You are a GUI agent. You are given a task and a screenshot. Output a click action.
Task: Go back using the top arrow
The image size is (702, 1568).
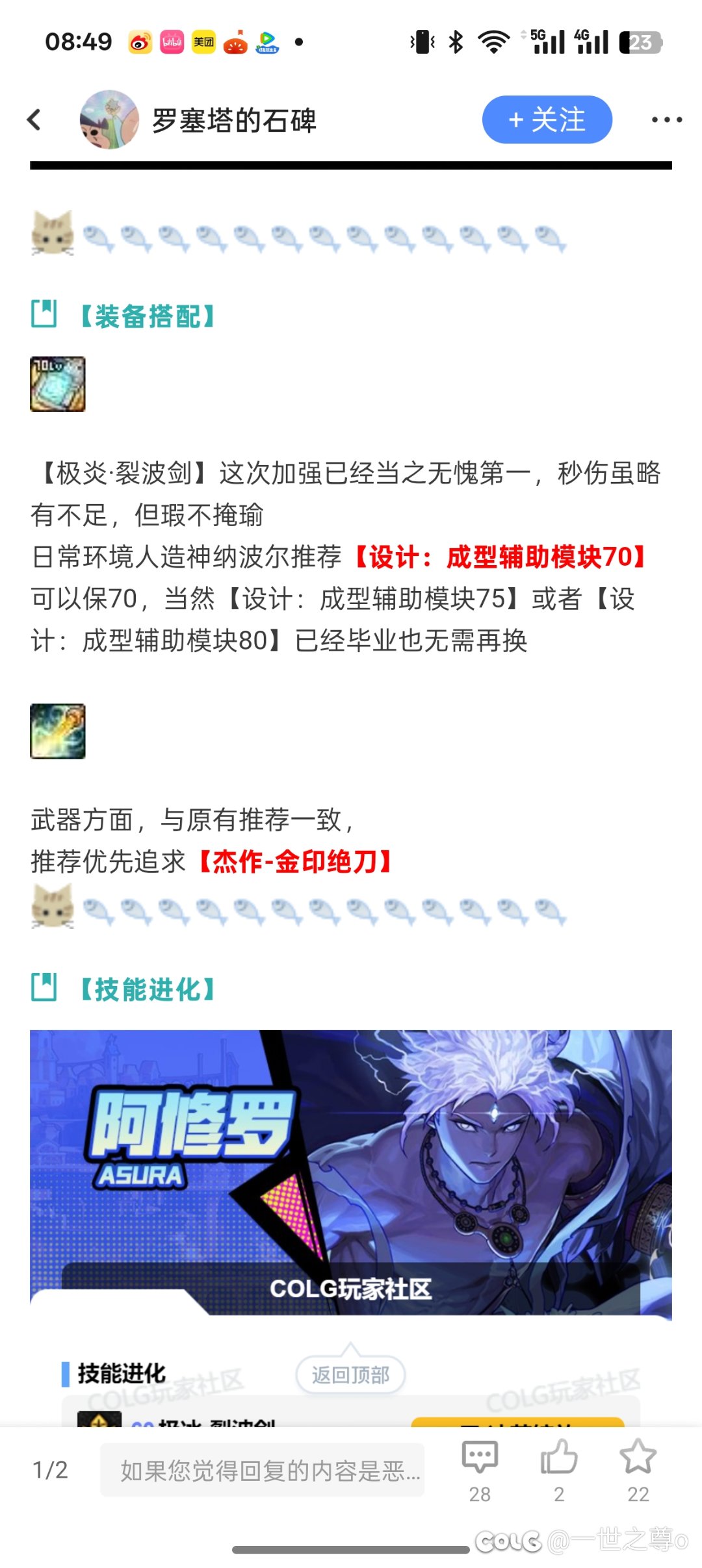coord(35,120)
